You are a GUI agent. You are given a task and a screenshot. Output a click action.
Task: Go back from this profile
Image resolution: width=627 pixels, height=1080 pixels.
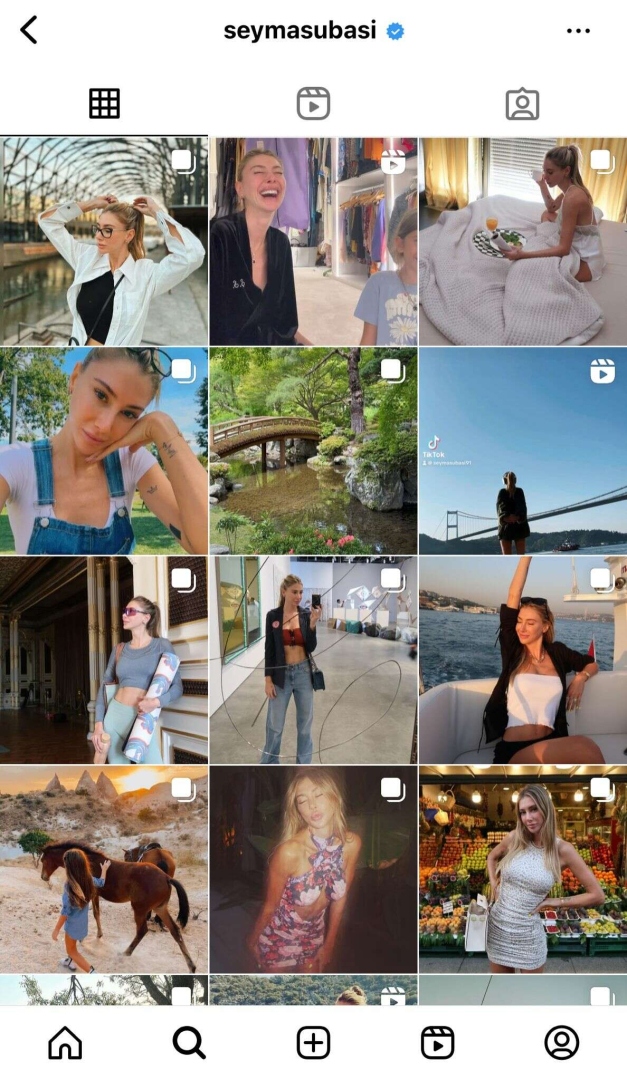[29, 31]
